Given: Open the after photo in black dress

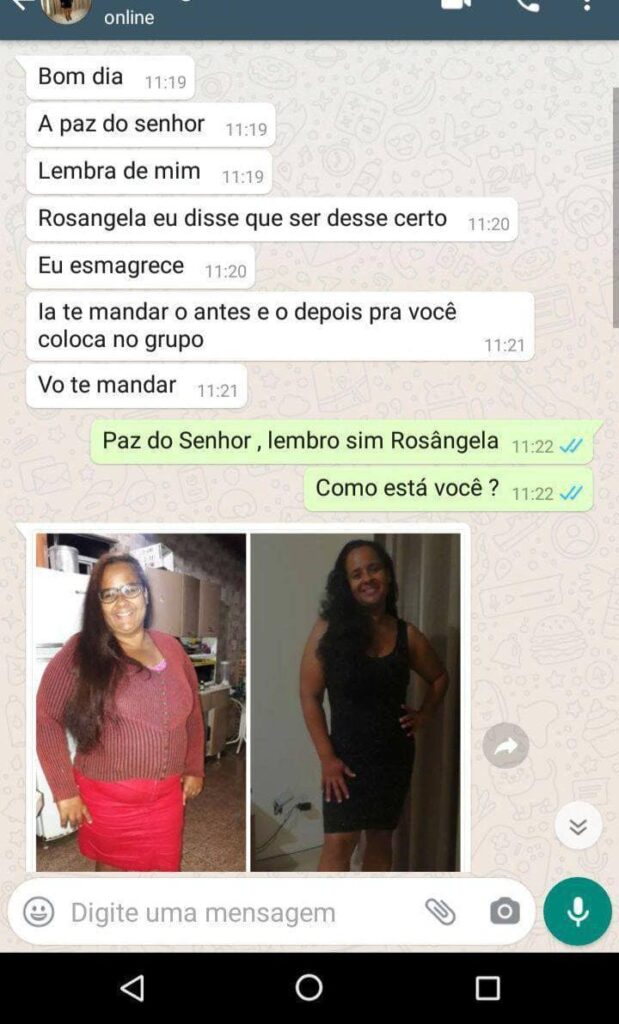Looking at the screenshot, I should tap(356, 702).
